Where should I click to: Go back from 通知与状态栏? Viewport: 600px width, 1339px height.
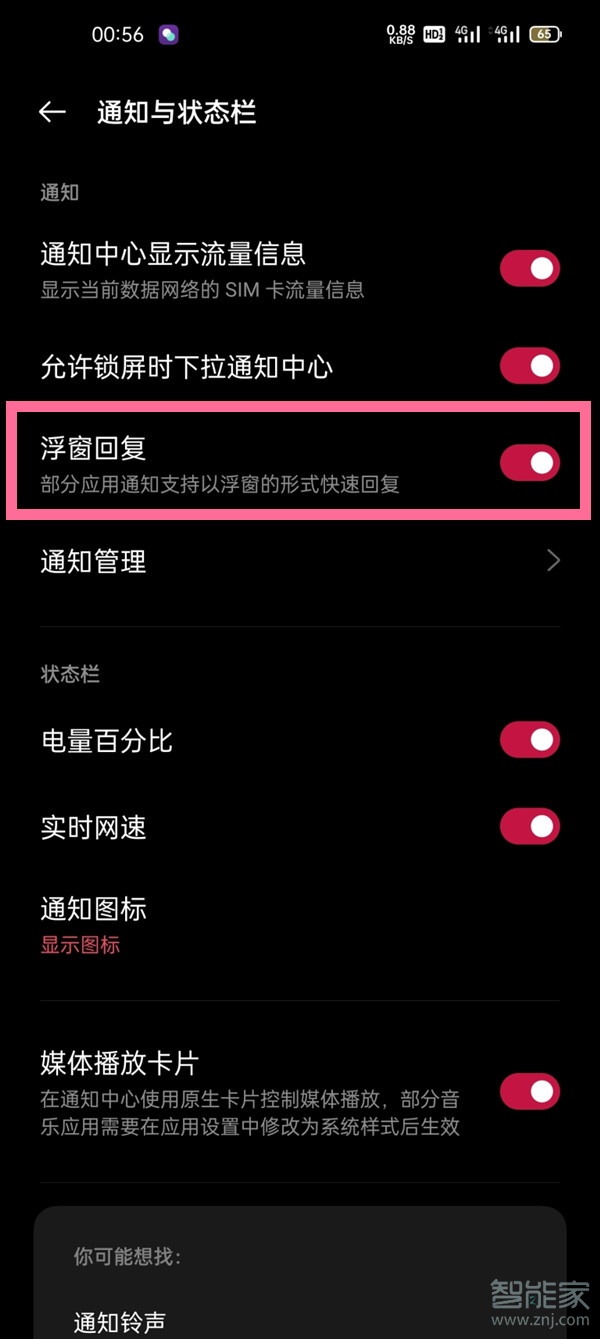click(52, 112)
